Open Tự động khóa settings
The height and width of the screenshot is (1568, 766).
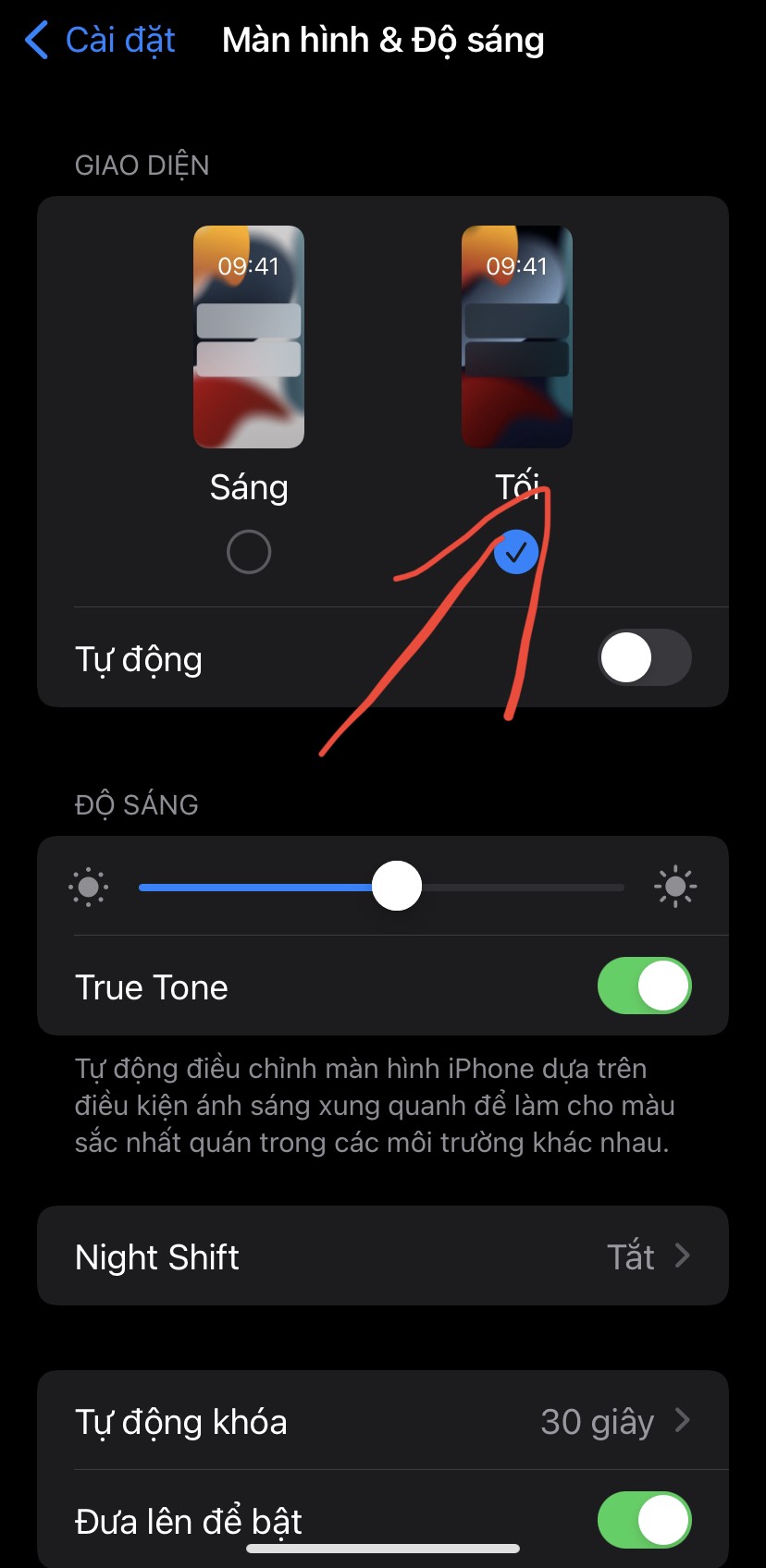pyautogui.click(x=383, y=1421)
